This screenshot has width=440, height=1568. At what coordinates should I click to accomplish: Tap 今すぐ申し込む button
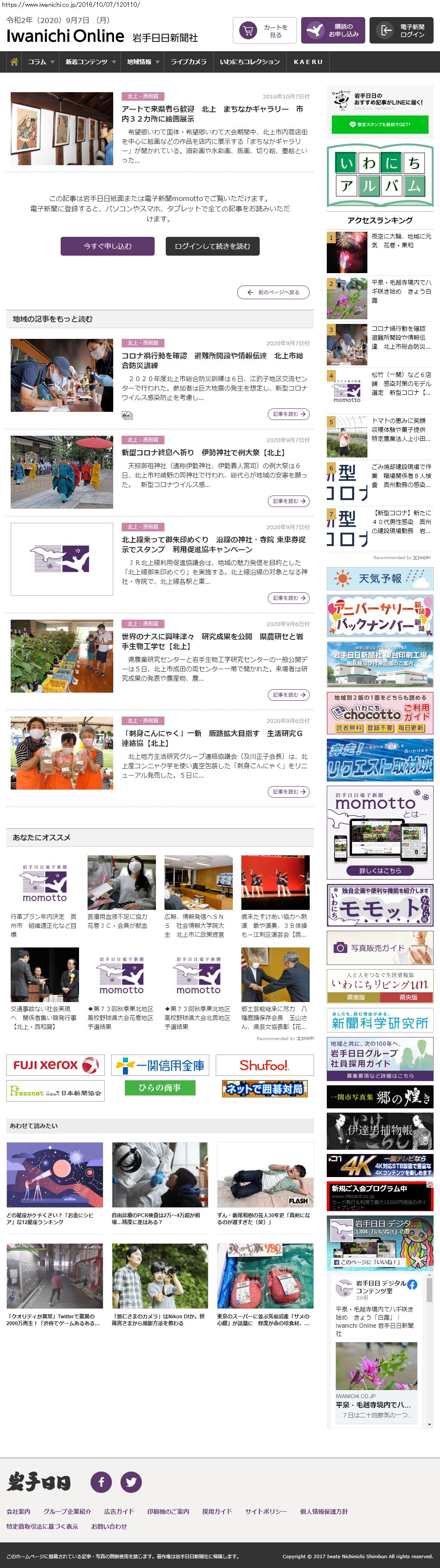click(x=107, y=246)
